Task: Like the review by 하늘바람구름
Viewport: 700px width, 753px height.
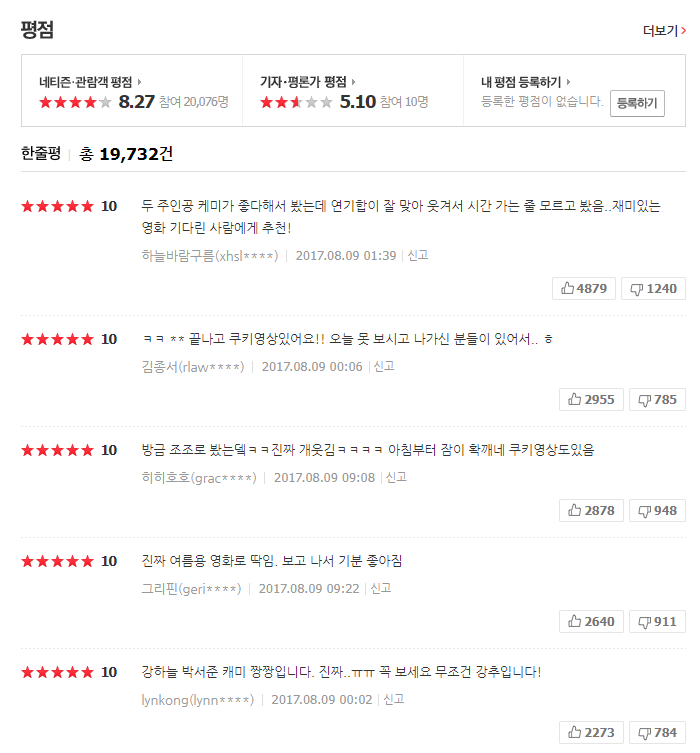Action: point(584,288)
